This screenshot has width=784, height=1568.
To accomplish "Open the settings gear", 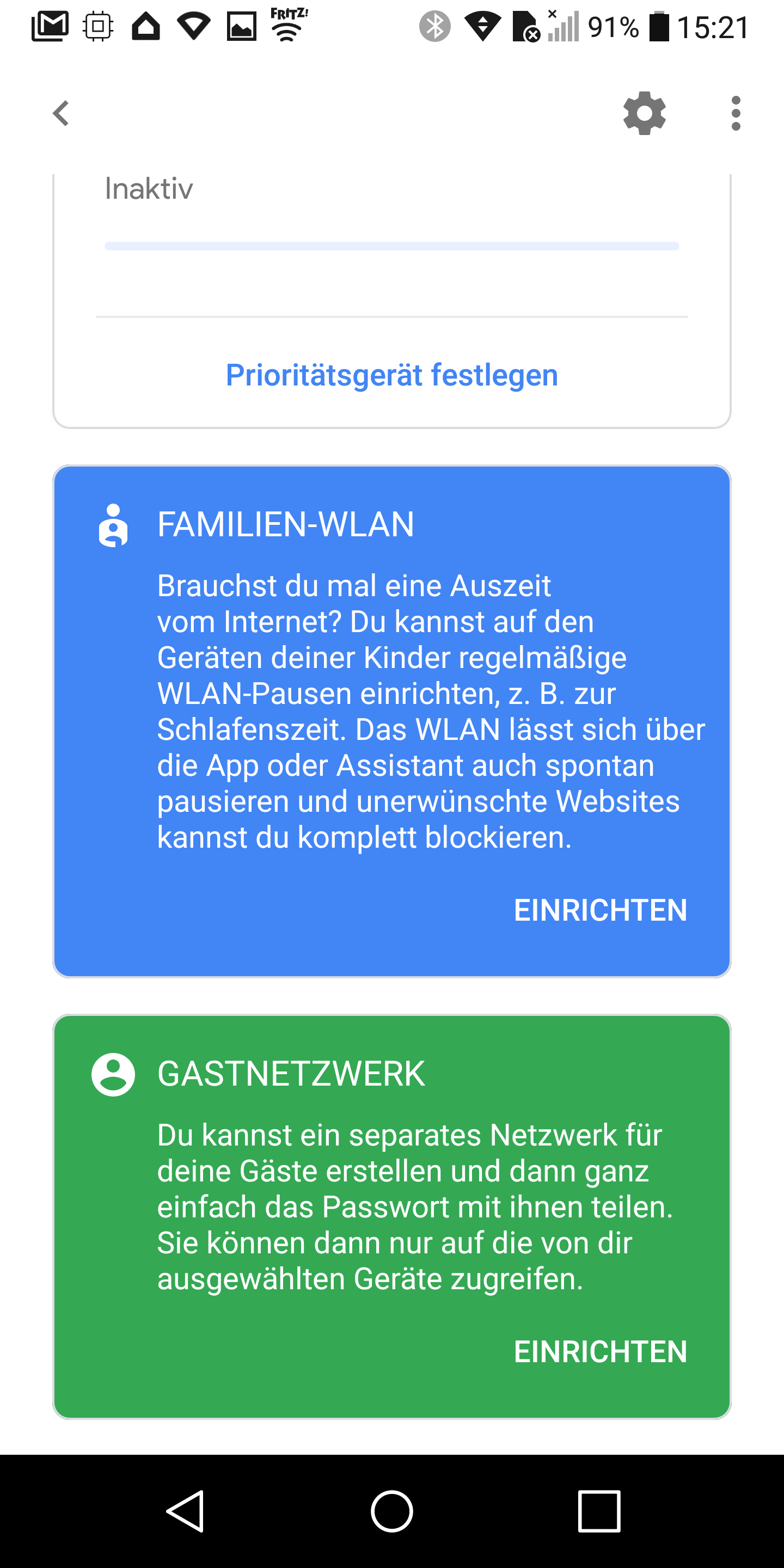I will [x=644, y=113].
